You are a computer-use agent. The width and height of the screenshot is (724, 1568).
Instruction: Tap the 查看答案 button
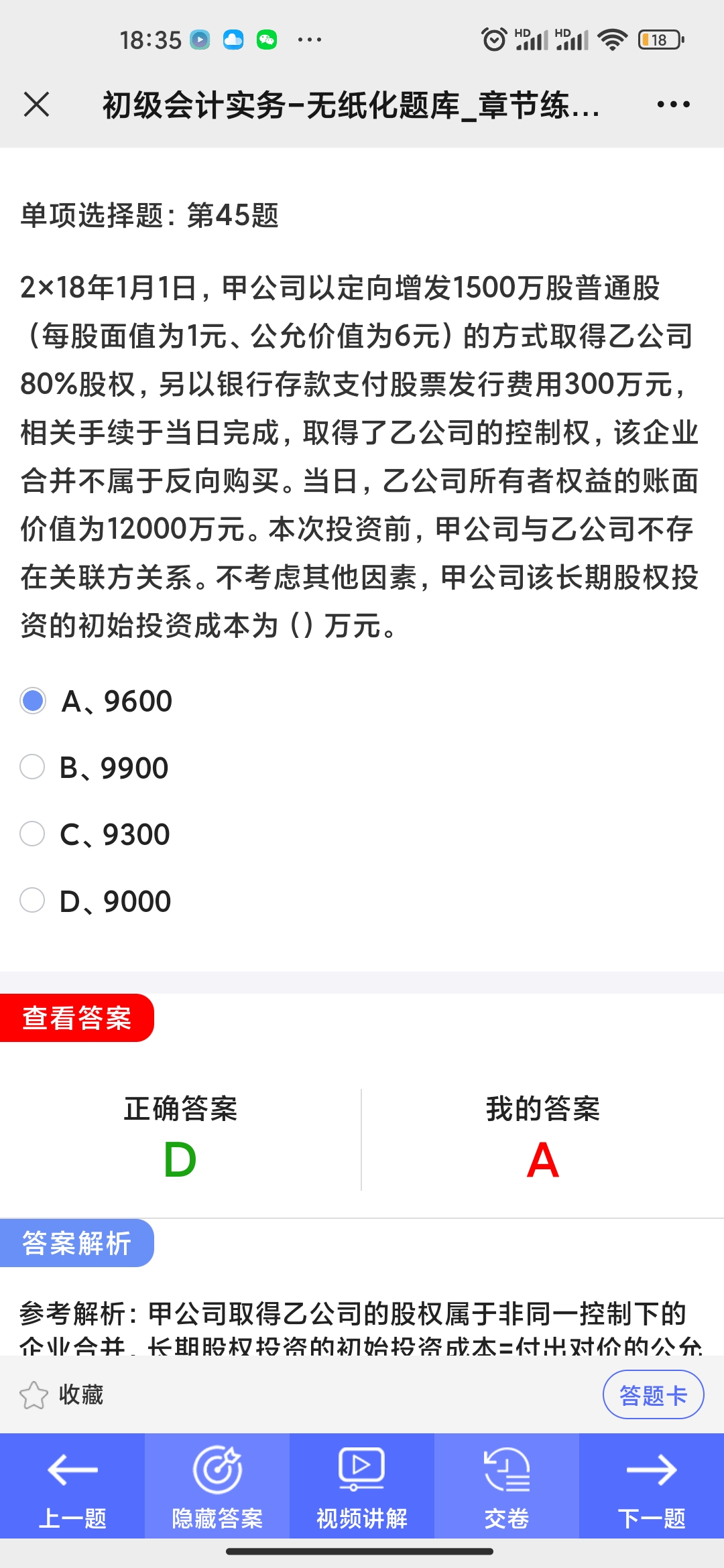(77, 1018)
